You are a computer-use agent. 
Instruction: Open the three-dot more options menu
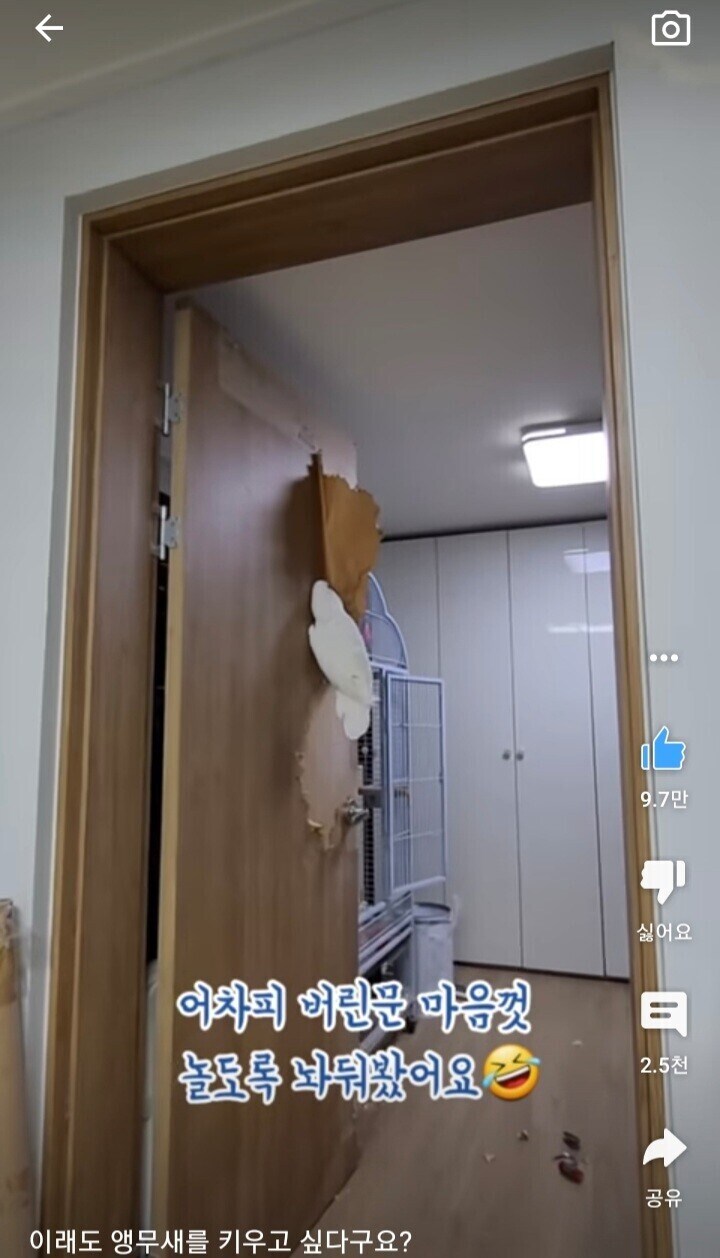pyautogui.click(x=663, y=658)
